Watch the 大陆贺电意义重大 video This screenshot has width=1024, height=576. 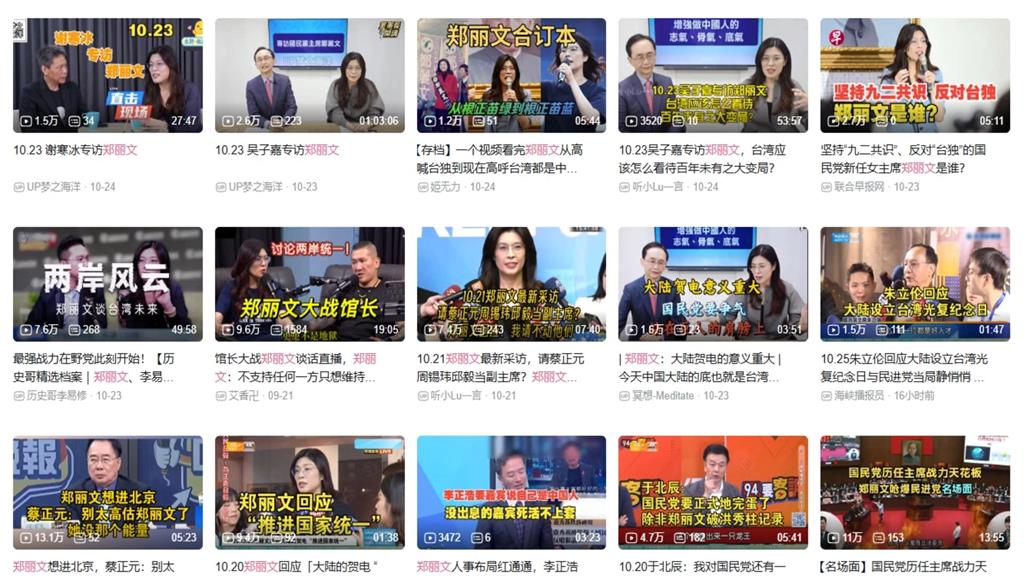coord(713,284)
